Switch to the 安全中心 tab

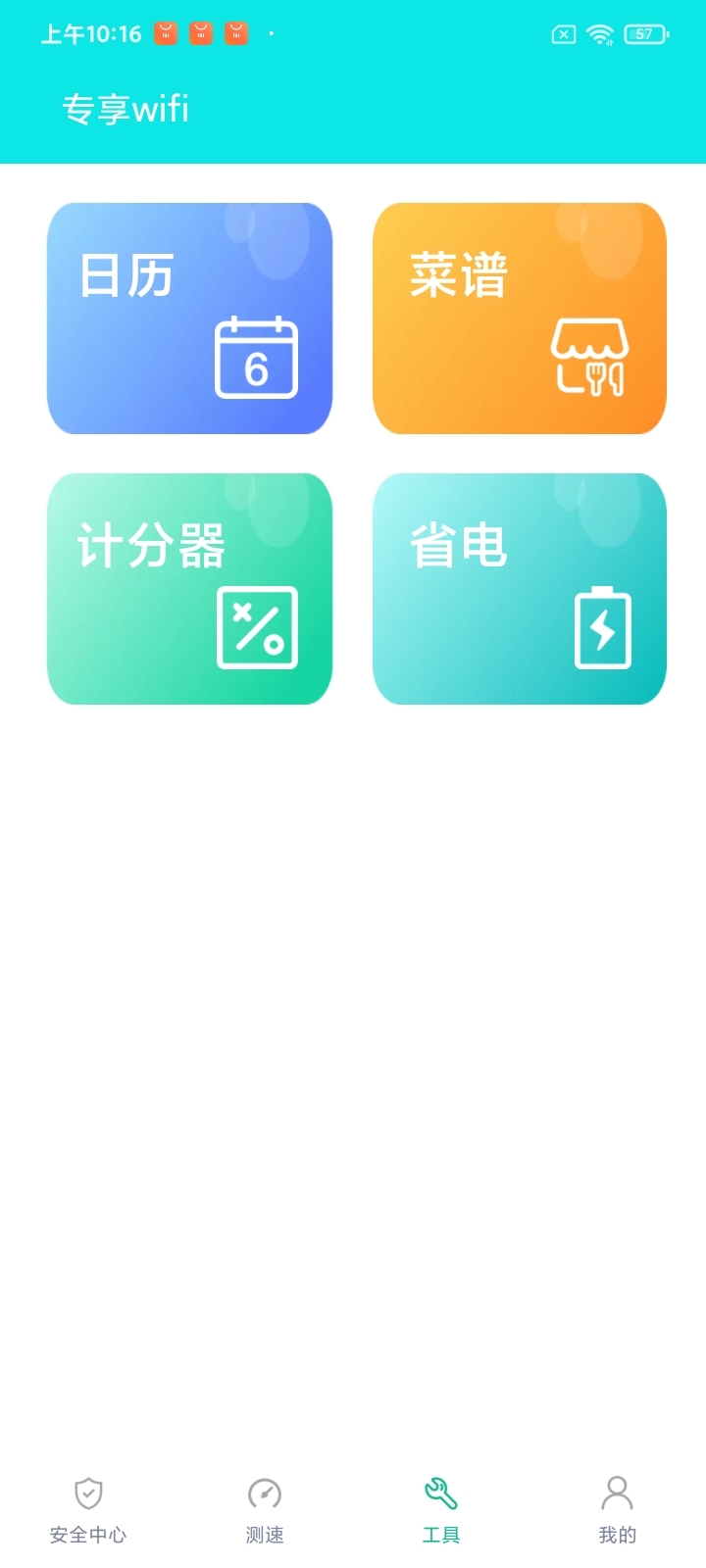(88, 1509)
